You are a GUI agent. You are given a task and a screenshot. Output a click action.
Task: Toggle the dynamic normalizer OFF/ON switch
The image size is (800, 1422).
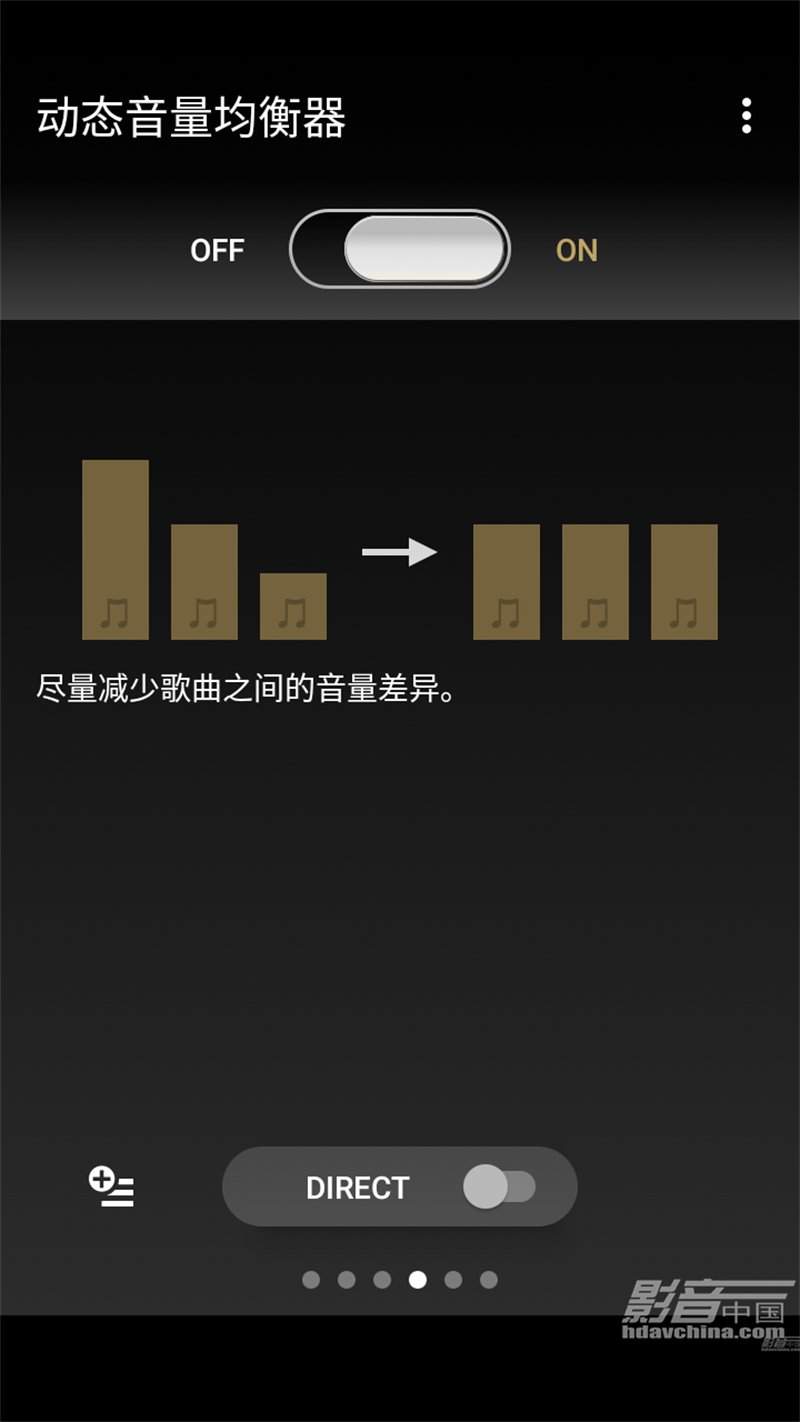point(400,249)
